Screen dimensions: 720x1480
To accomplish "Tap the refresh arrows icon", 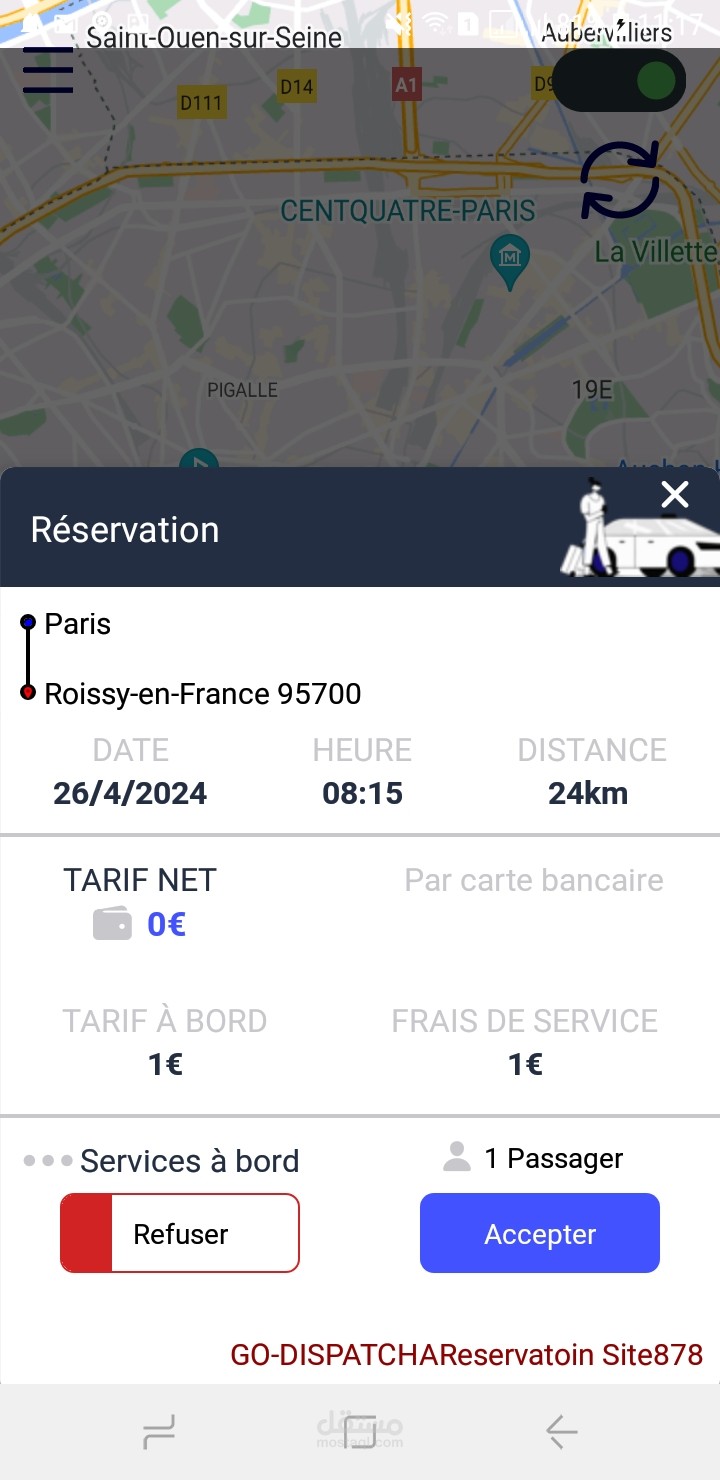I will click(620, 180).
